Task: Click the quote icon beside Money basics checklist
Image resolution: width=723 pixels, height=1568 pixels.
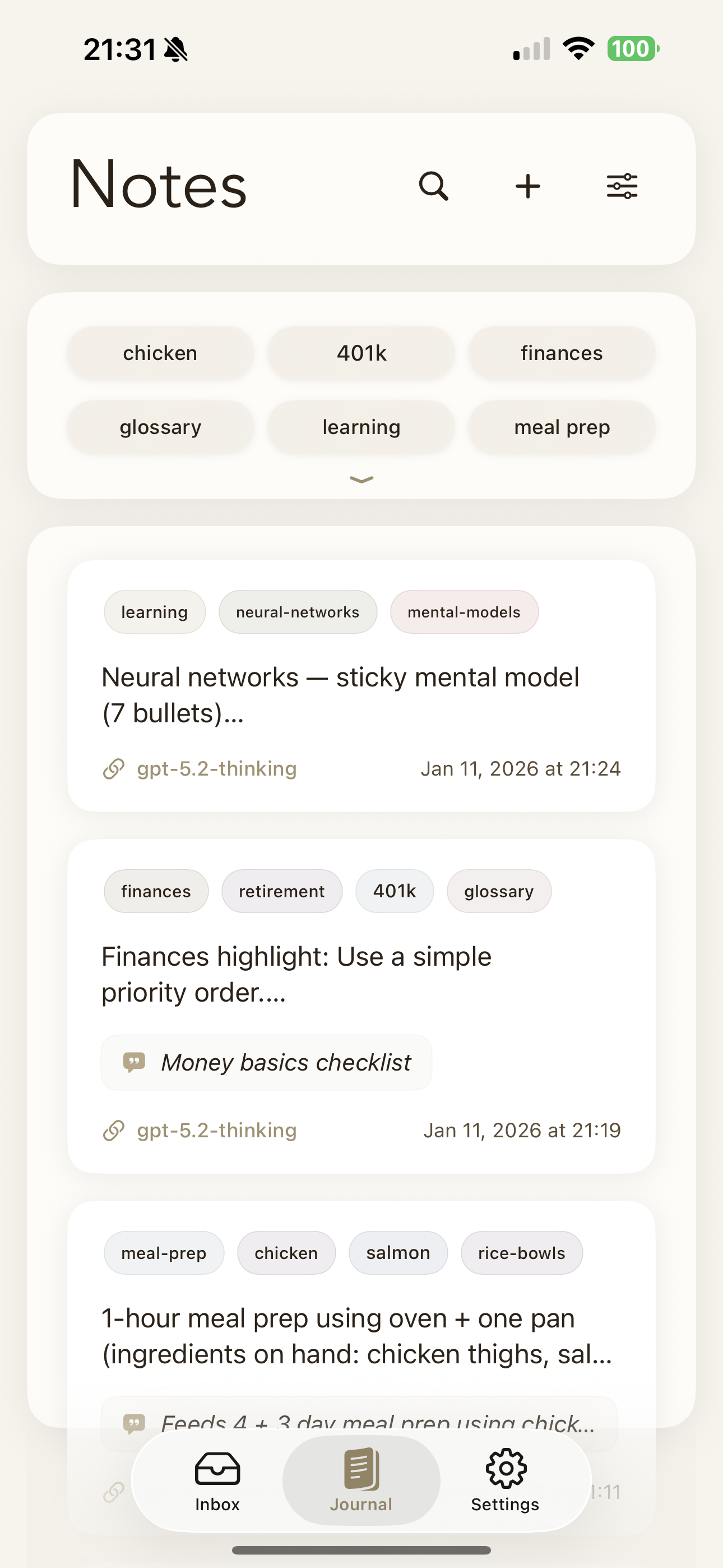Action: [135, 1062]
